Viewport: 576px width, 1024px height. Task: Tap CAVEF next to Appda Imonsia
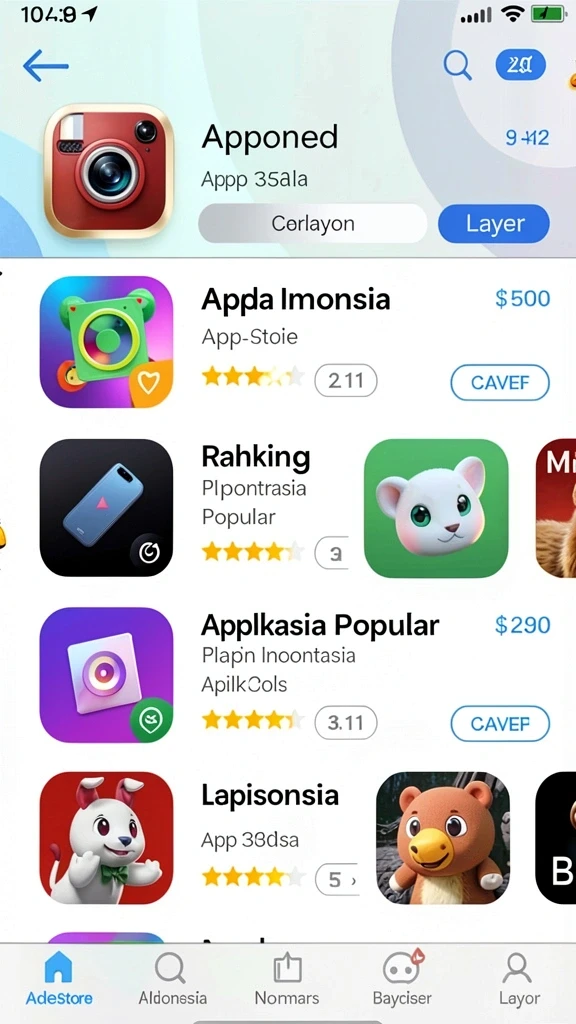coord(500,383)
